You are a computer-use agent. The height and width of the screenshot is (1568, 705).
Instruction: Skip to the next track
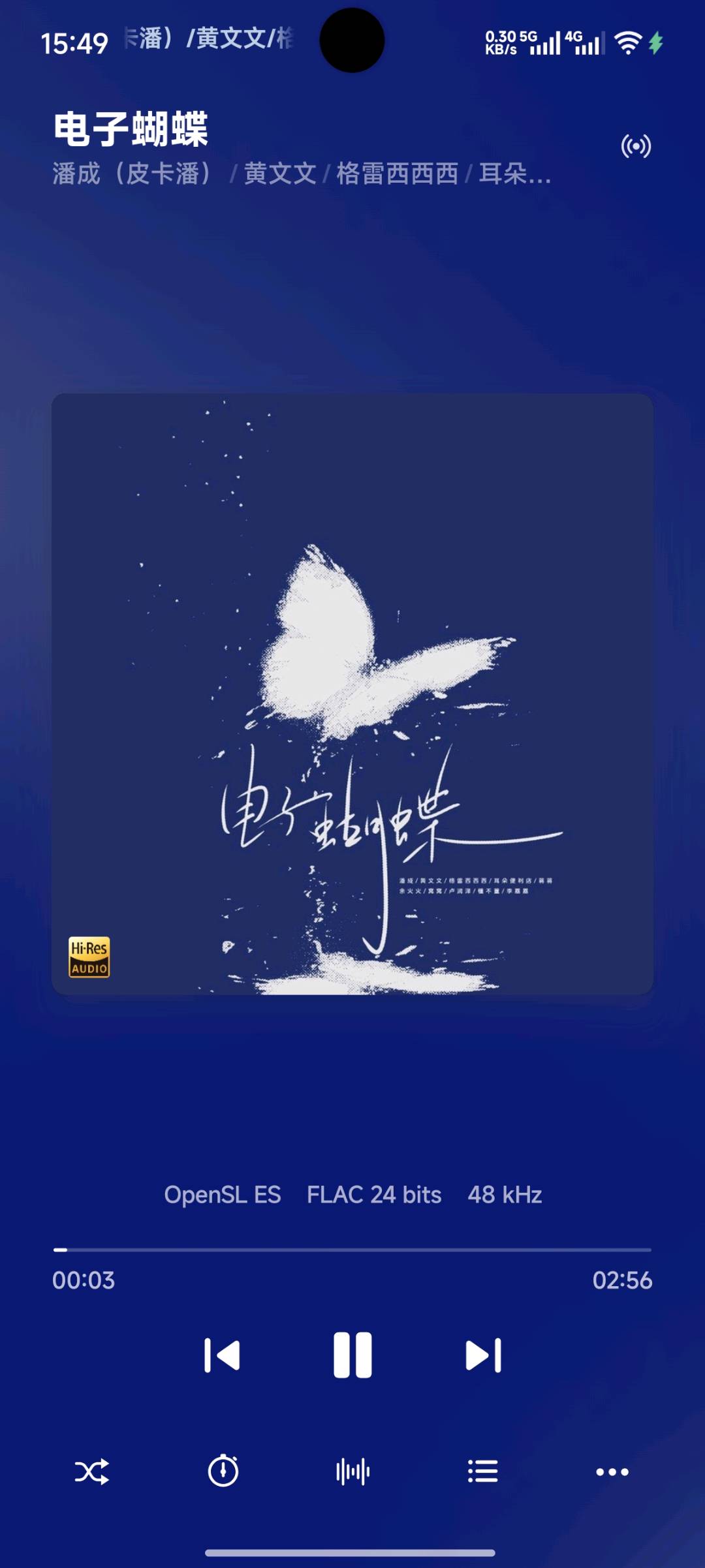483,1355
